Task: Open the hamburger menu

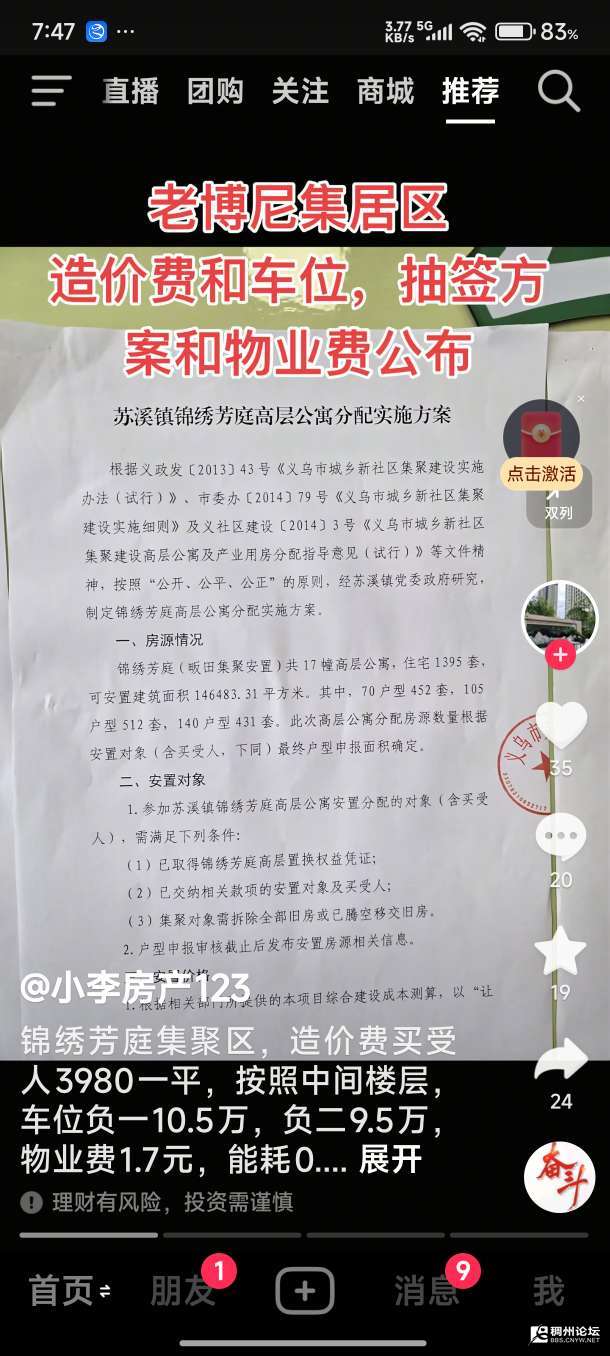Action: coord(51,91)
